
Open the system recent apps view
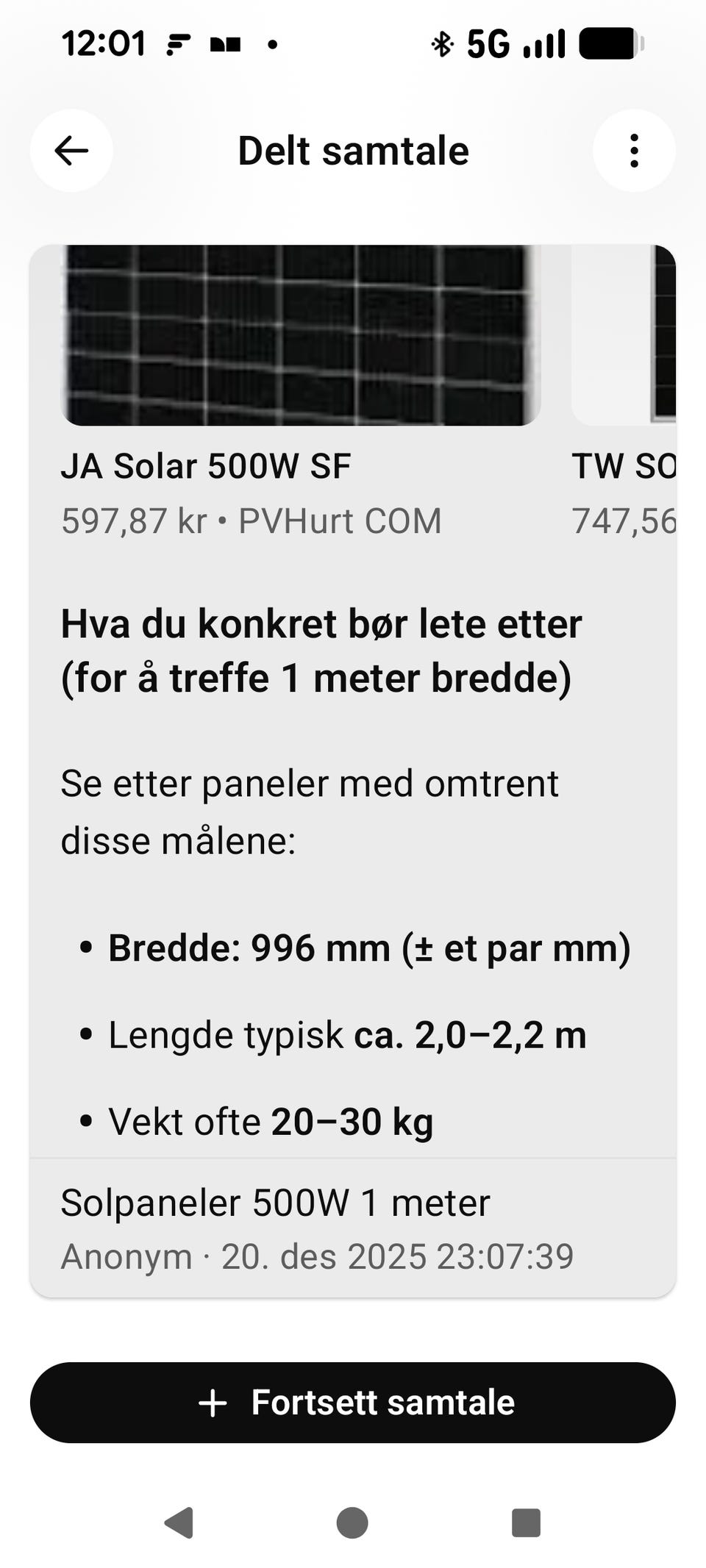click(526, 1522)
